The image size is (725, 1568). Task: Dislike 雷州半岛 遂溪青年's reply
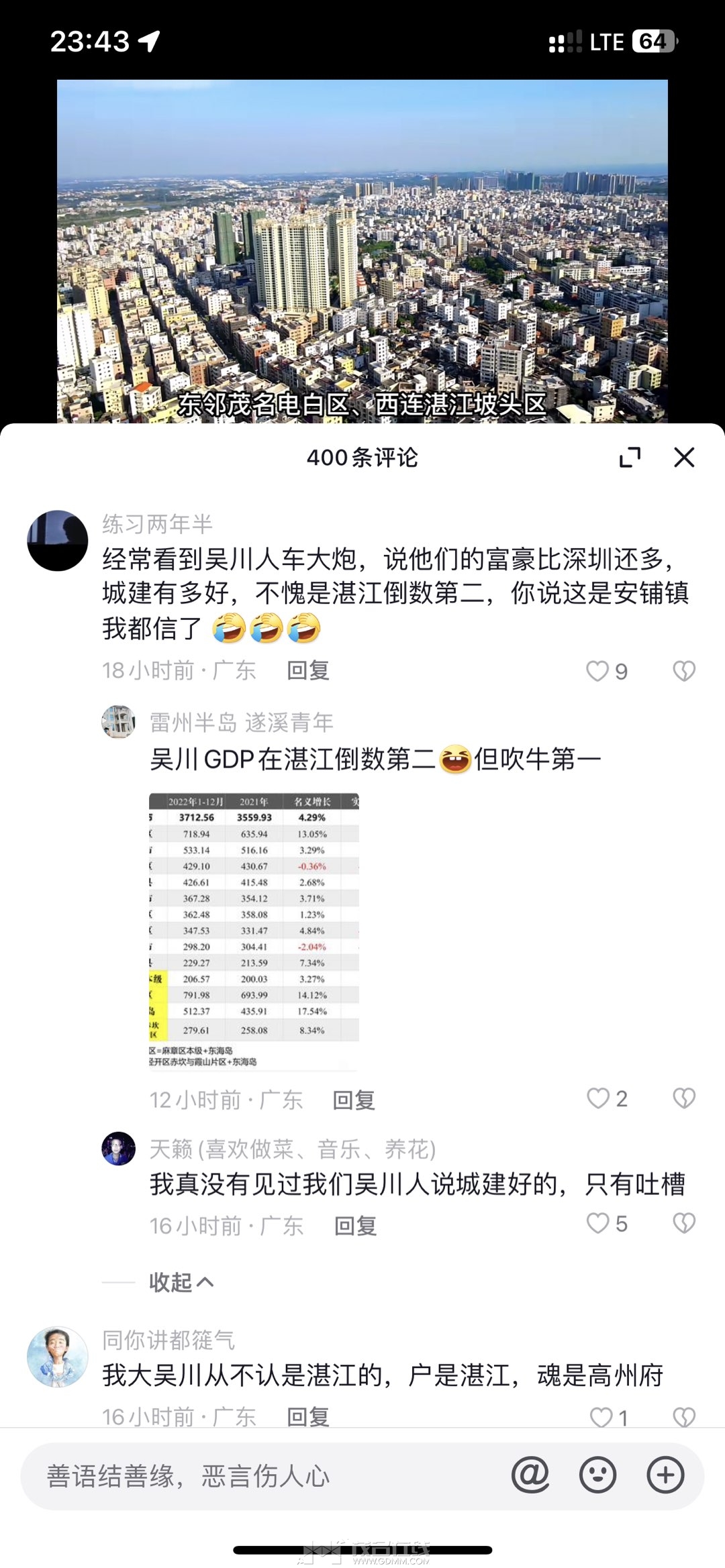point(684,1098)
